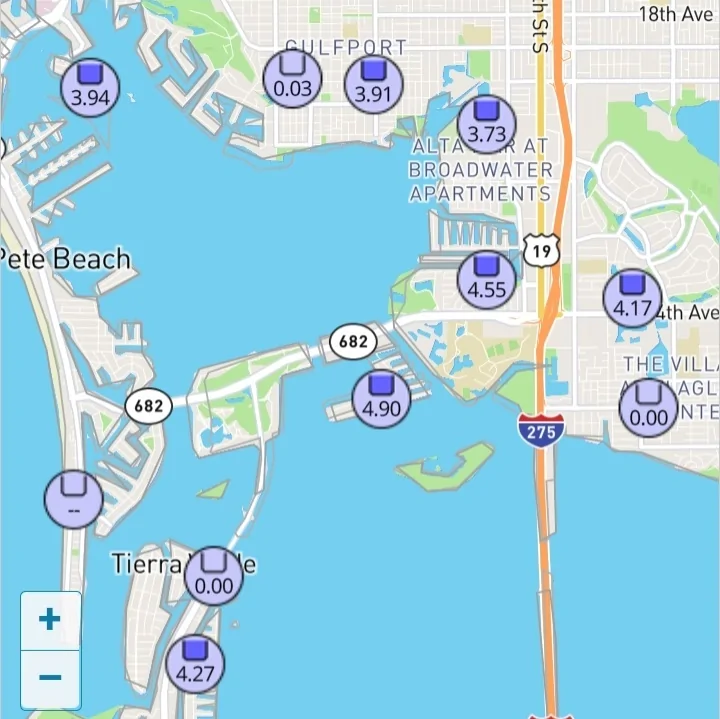Open the gauge marker showing dashes
The height and width of the screenshot is (719, 720).
tap(74, 499)
